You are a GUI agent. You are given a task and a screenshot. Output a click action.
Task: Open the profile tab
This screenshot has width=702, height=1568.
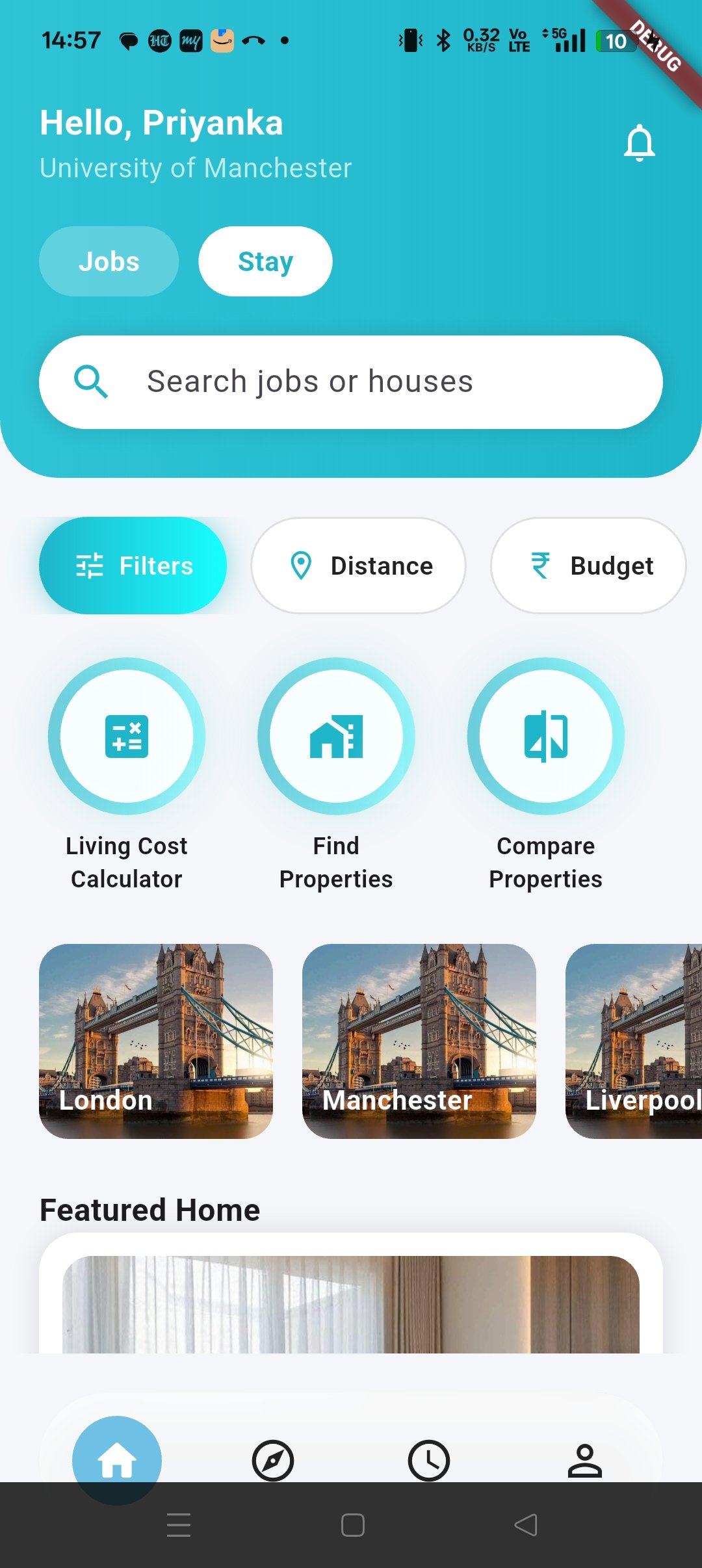(585, 1461)
